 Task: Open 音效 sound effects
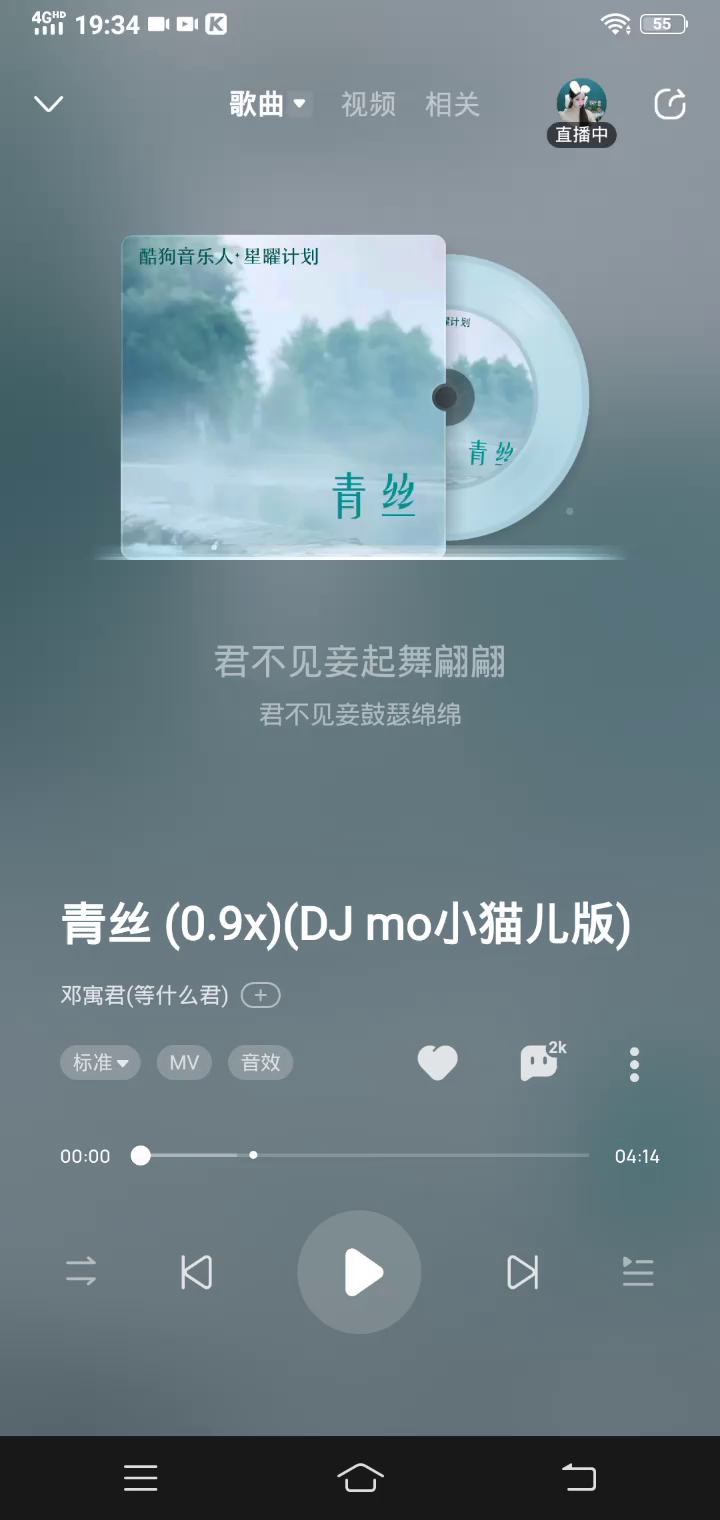[260, 1062]
